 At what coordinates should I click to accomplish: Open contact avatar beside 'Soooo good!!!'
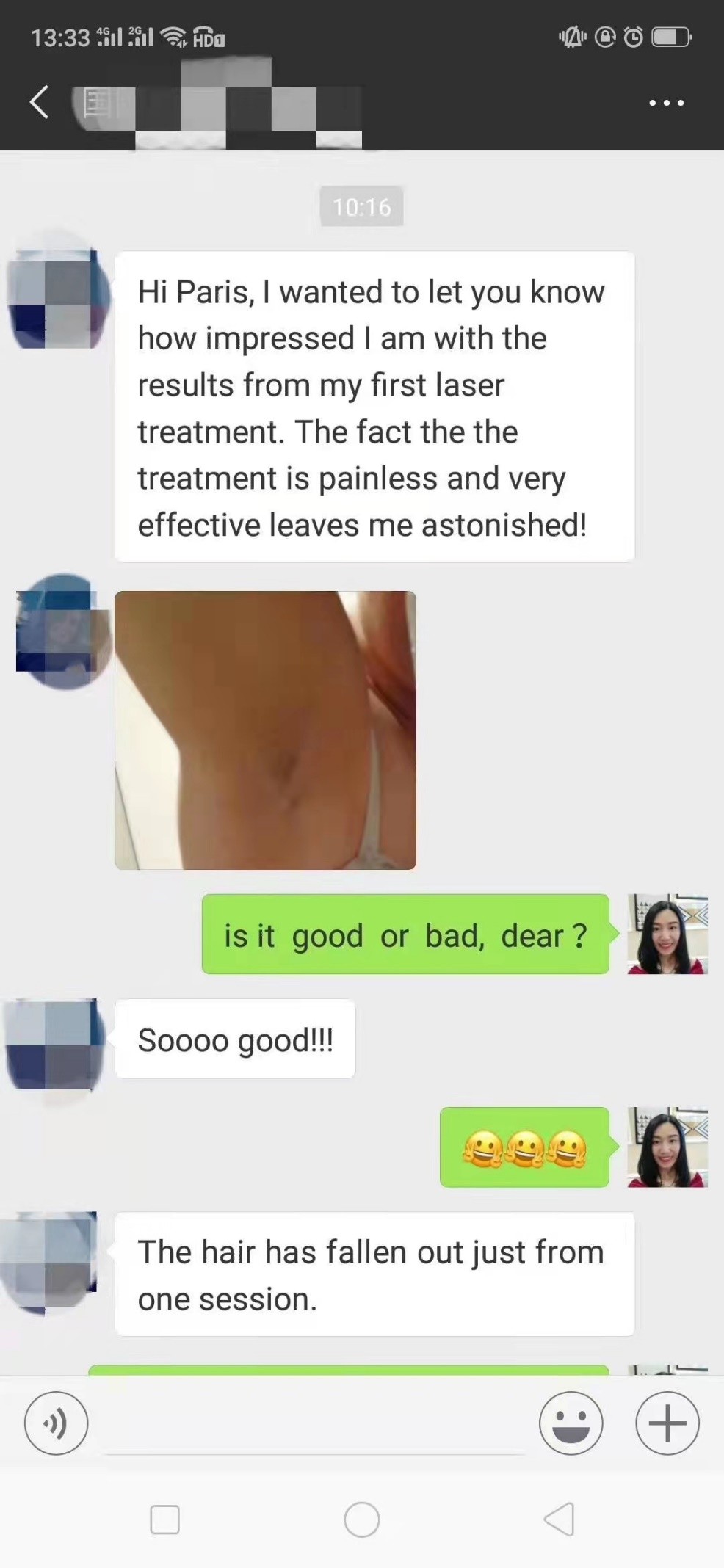[53, 1044]
